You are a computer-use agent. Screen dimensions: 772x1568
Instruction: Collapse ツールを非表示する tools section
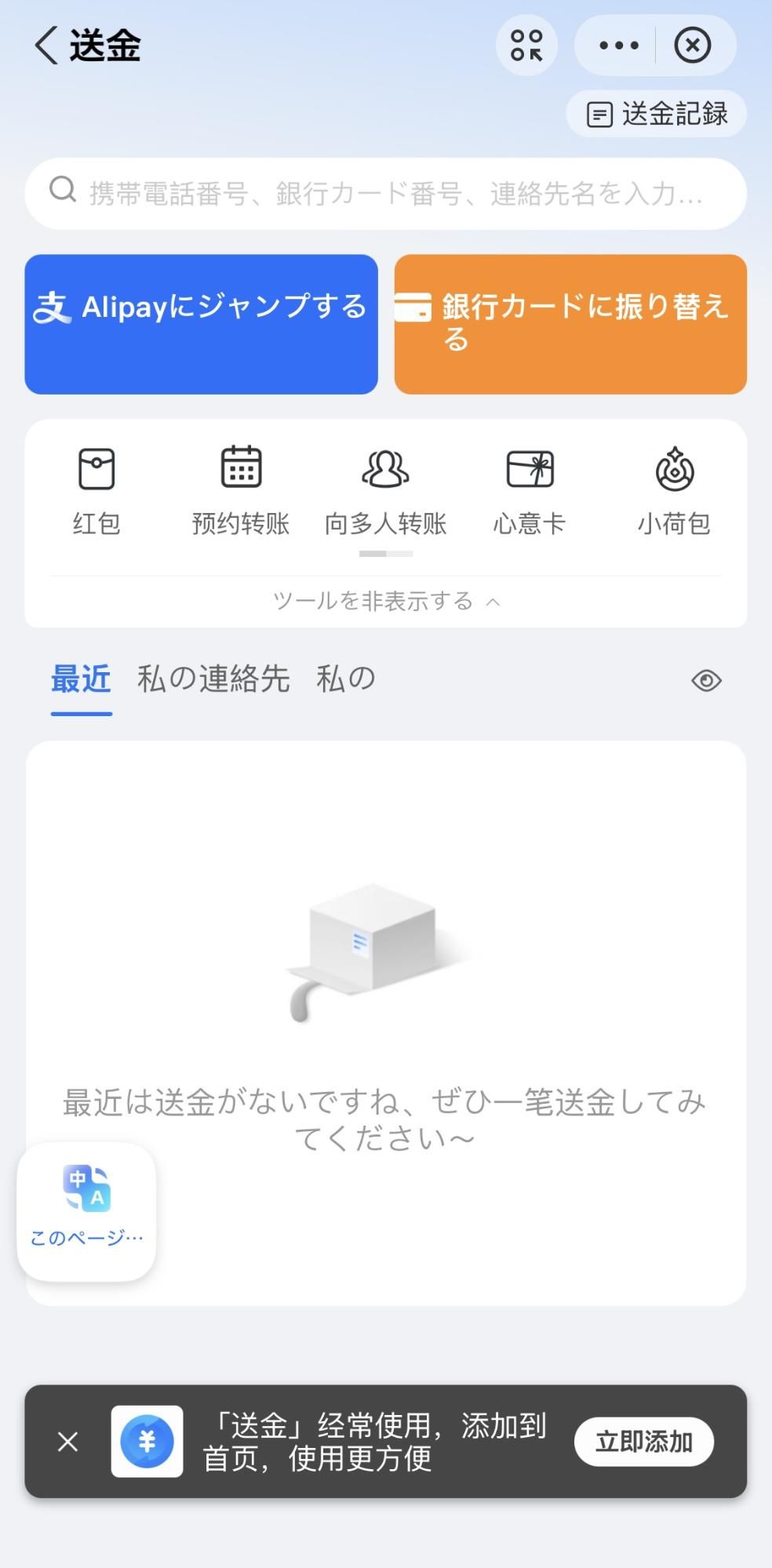click(x=386, y=601)
